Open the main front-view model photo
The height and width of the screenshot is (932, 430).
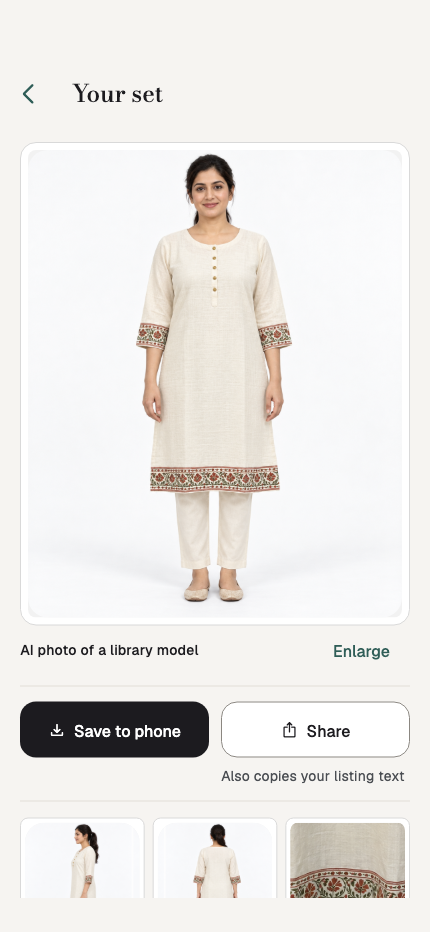[215, 383]
